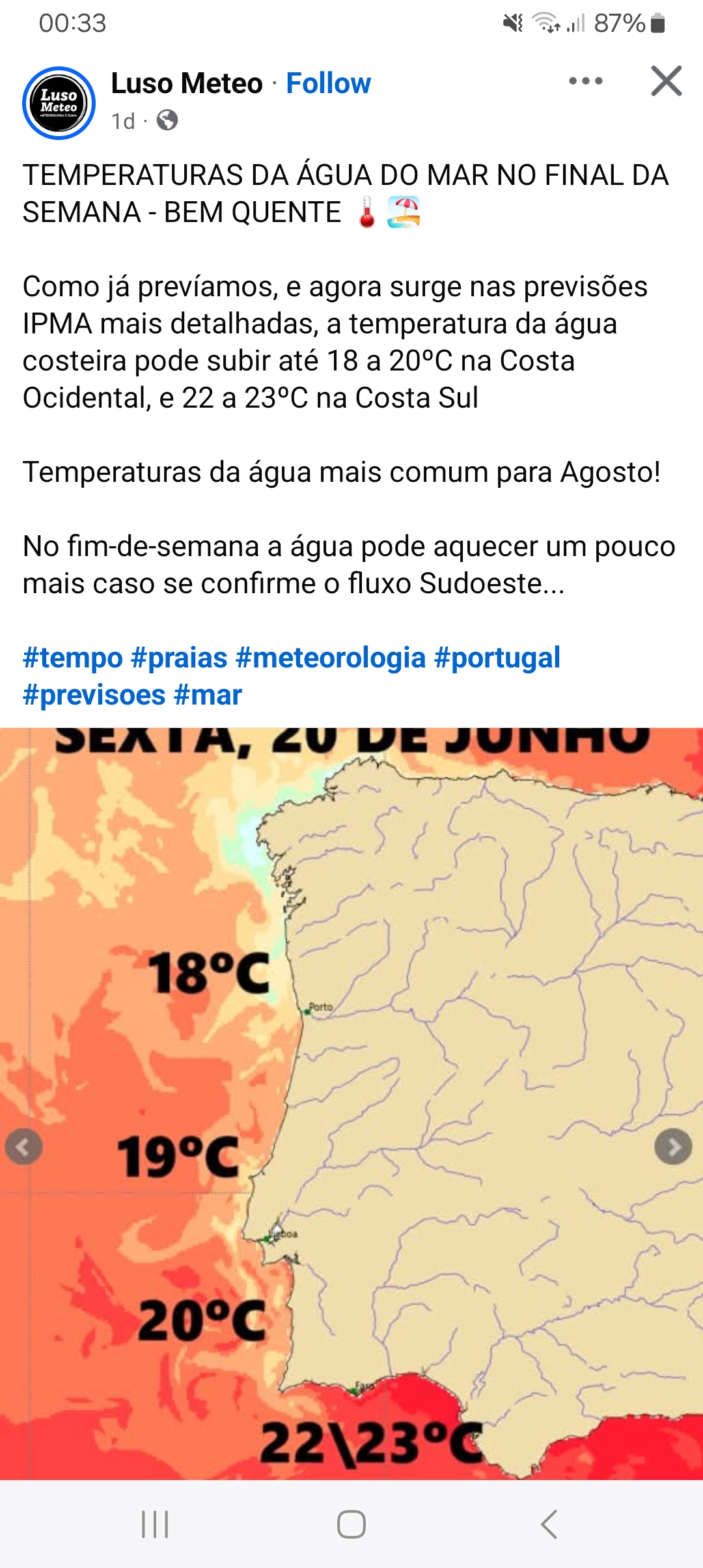Open the Luso Meteo page name

(187, 83)
